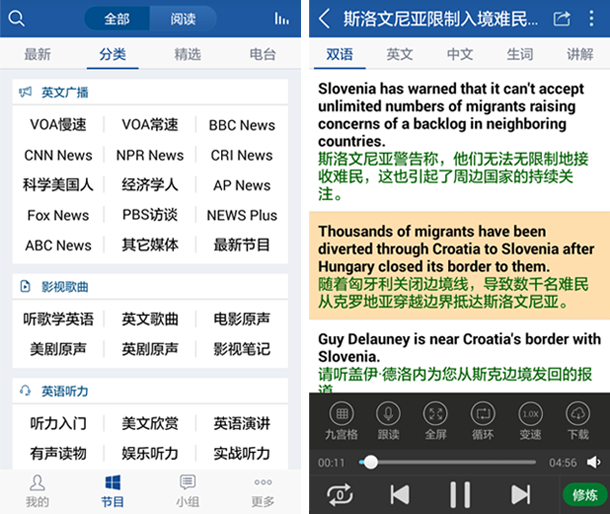Switch to the 阅读 segment
610x514 pixels.
pos(183,18)
